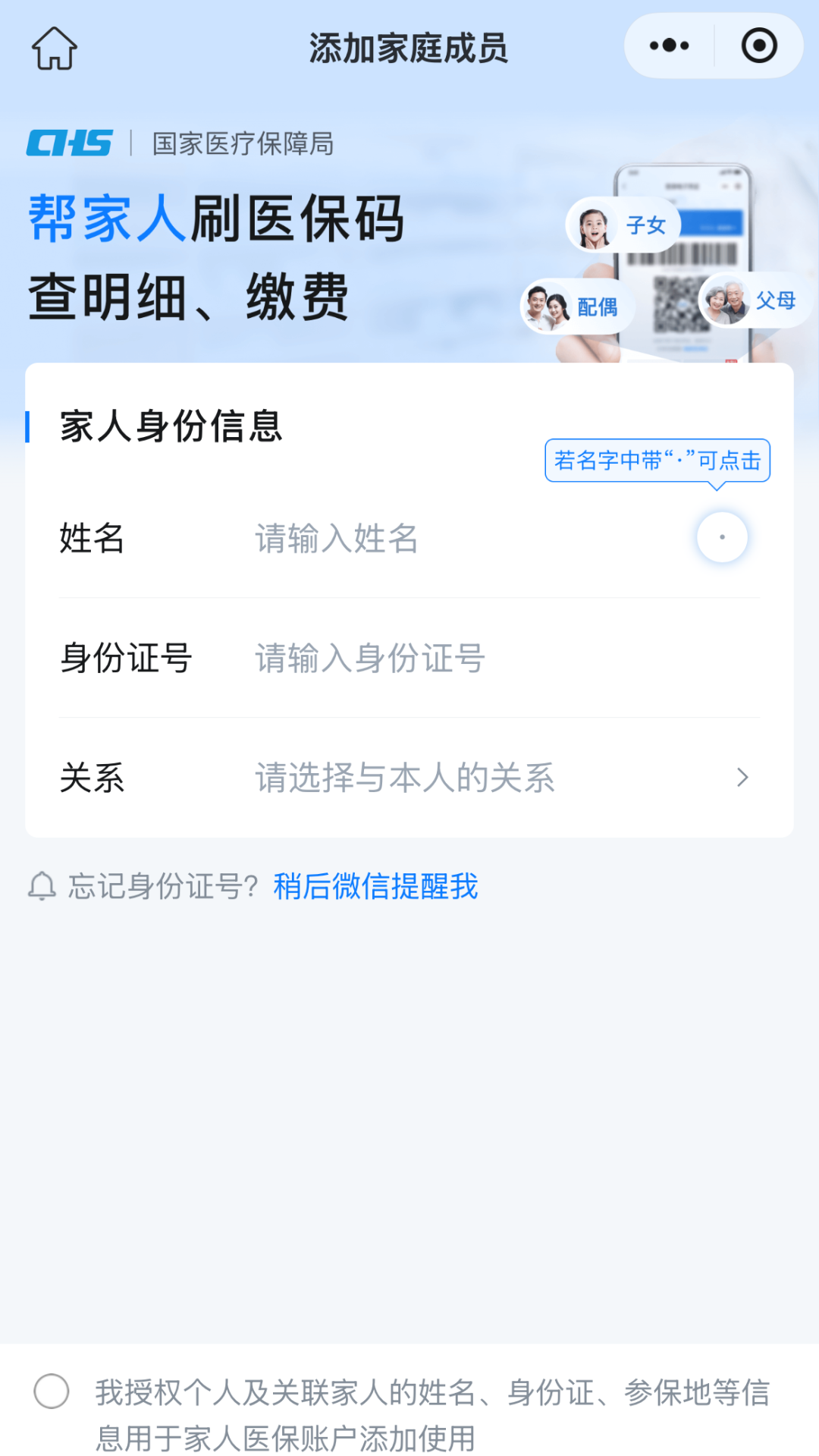Open the three-dot more menu
This screenshot has width=819, height=1456.
coord(669,46)
